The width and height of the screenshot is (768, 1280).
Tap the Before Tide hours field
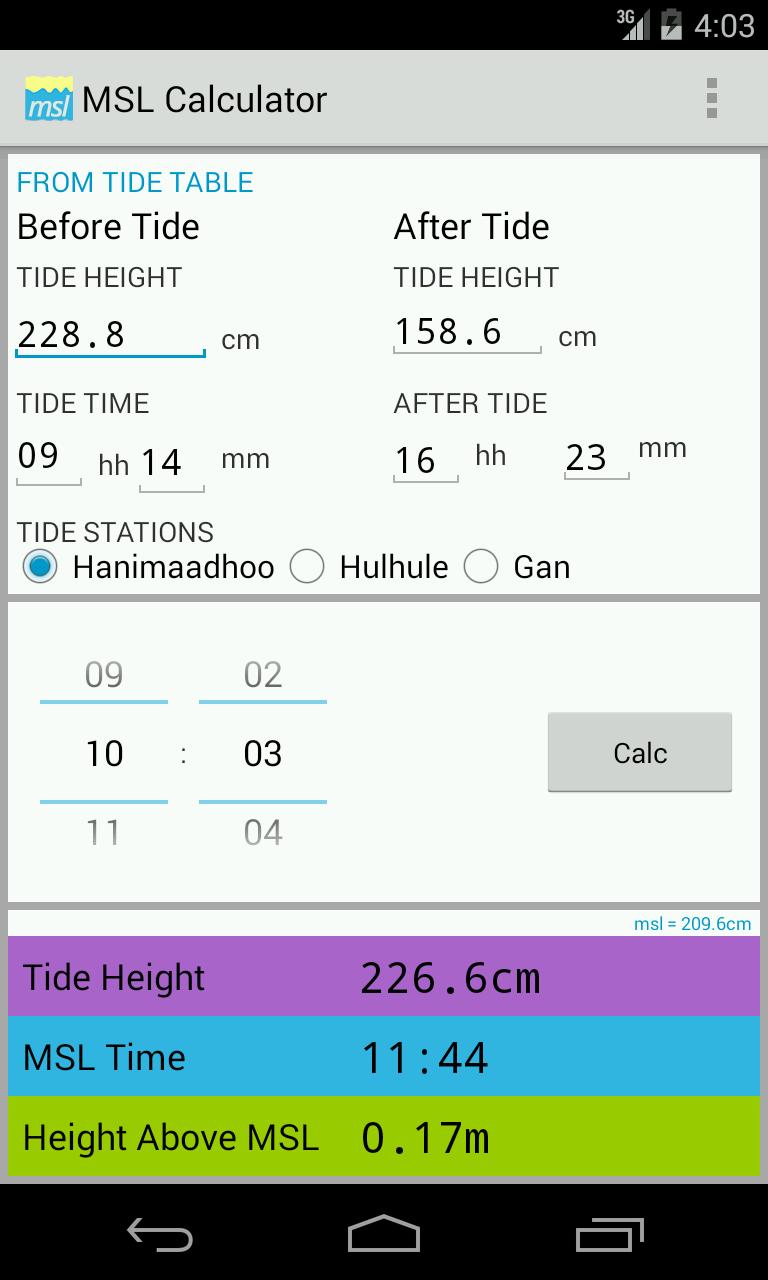[48, 458]
